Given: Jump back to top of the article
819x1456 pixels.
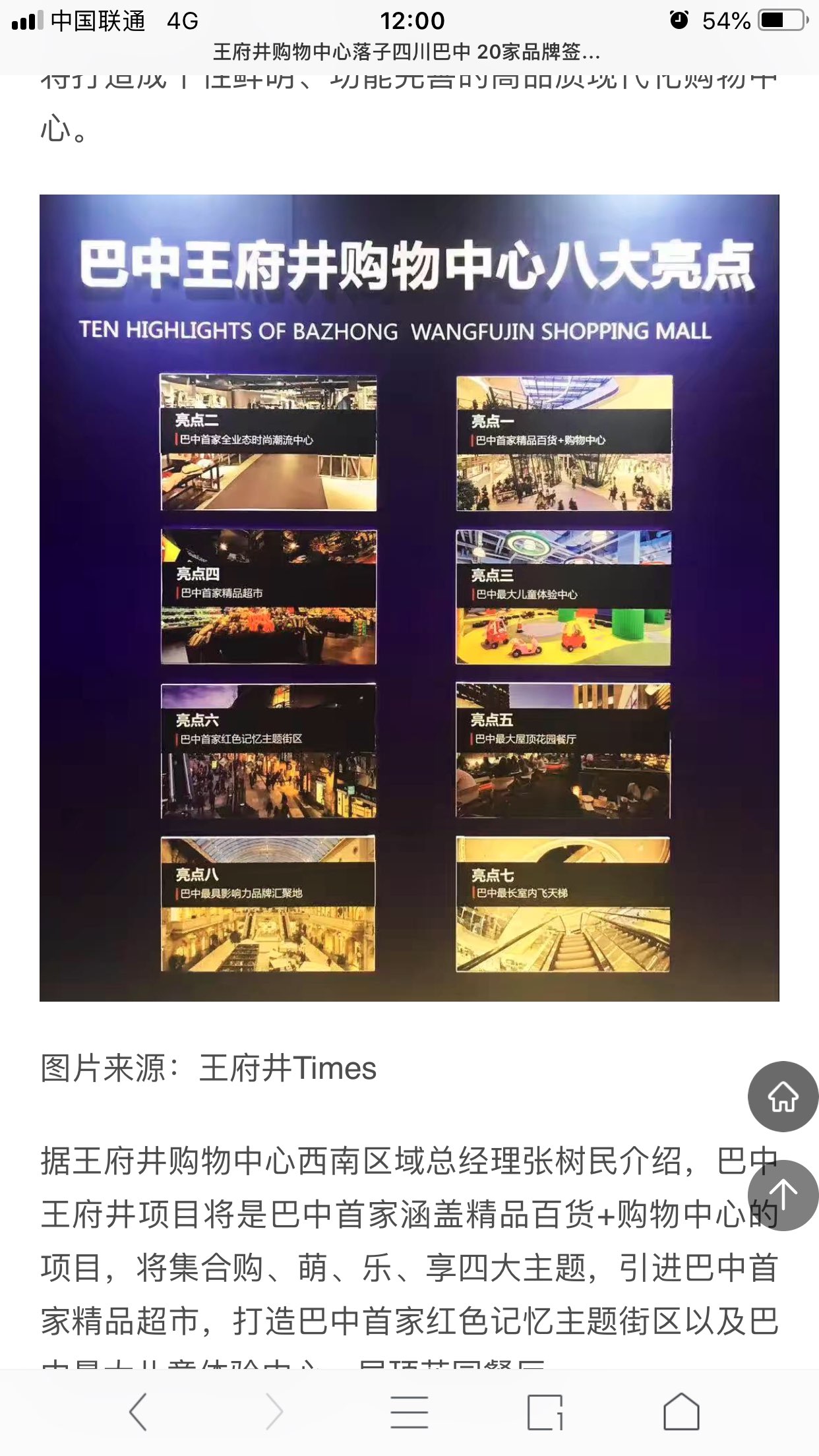Looking at the screenshot, I should pyautogui.click(x=783, y=1195).
